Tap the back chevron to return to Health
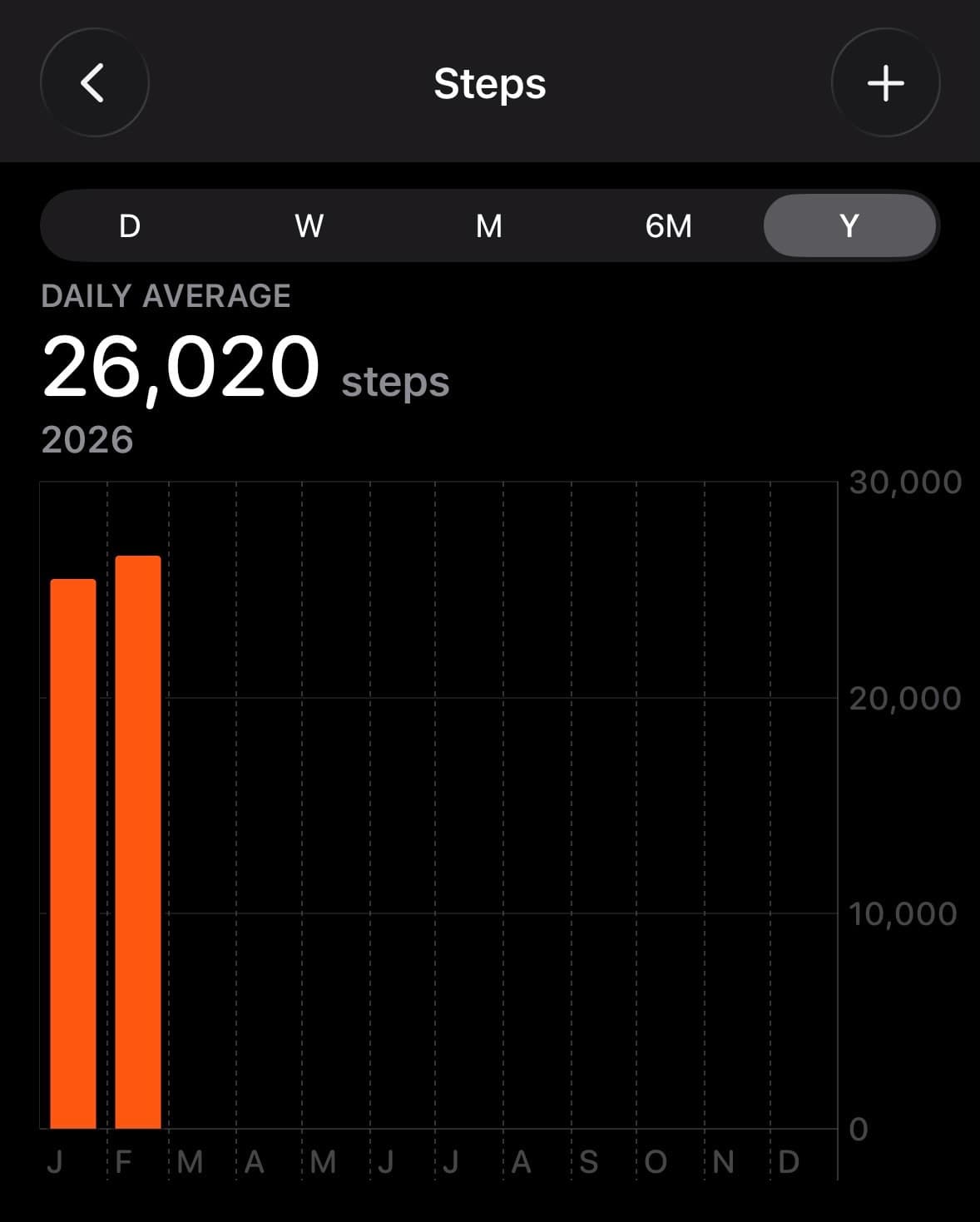Screen dimensions: 980x1222 pos(93,82)
